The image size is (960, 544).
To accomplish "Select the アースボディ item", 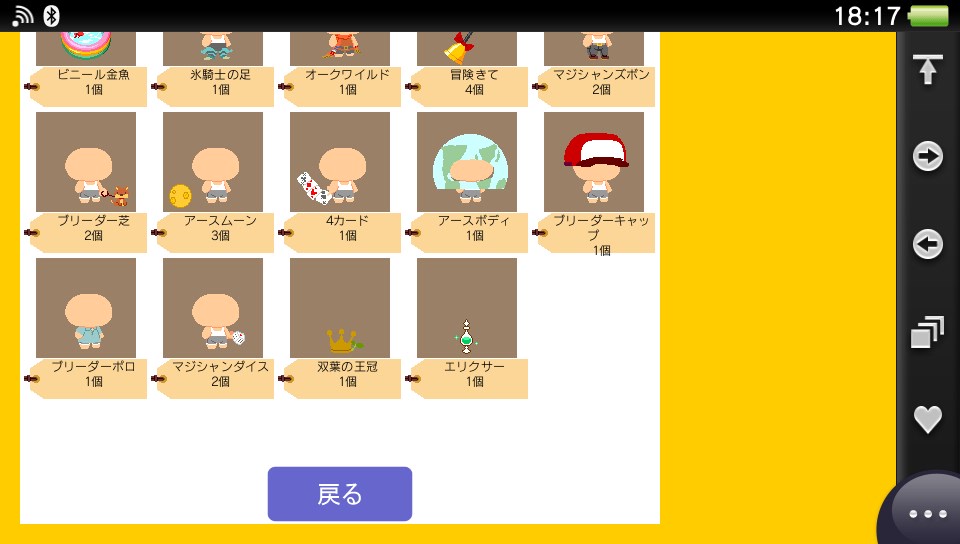I will click(x=467, y=162).
